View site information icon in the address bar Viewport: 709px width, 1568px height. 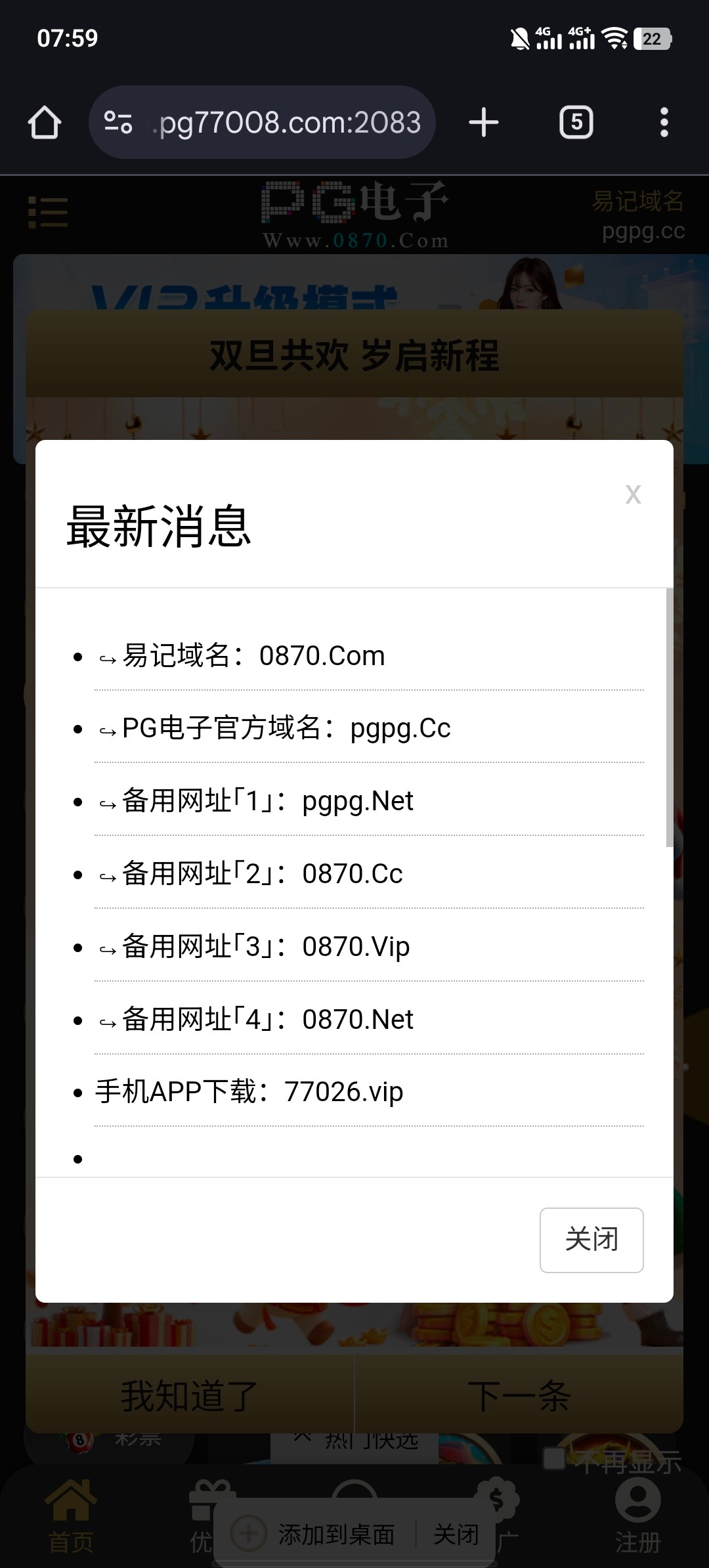(x=119, y=123)
